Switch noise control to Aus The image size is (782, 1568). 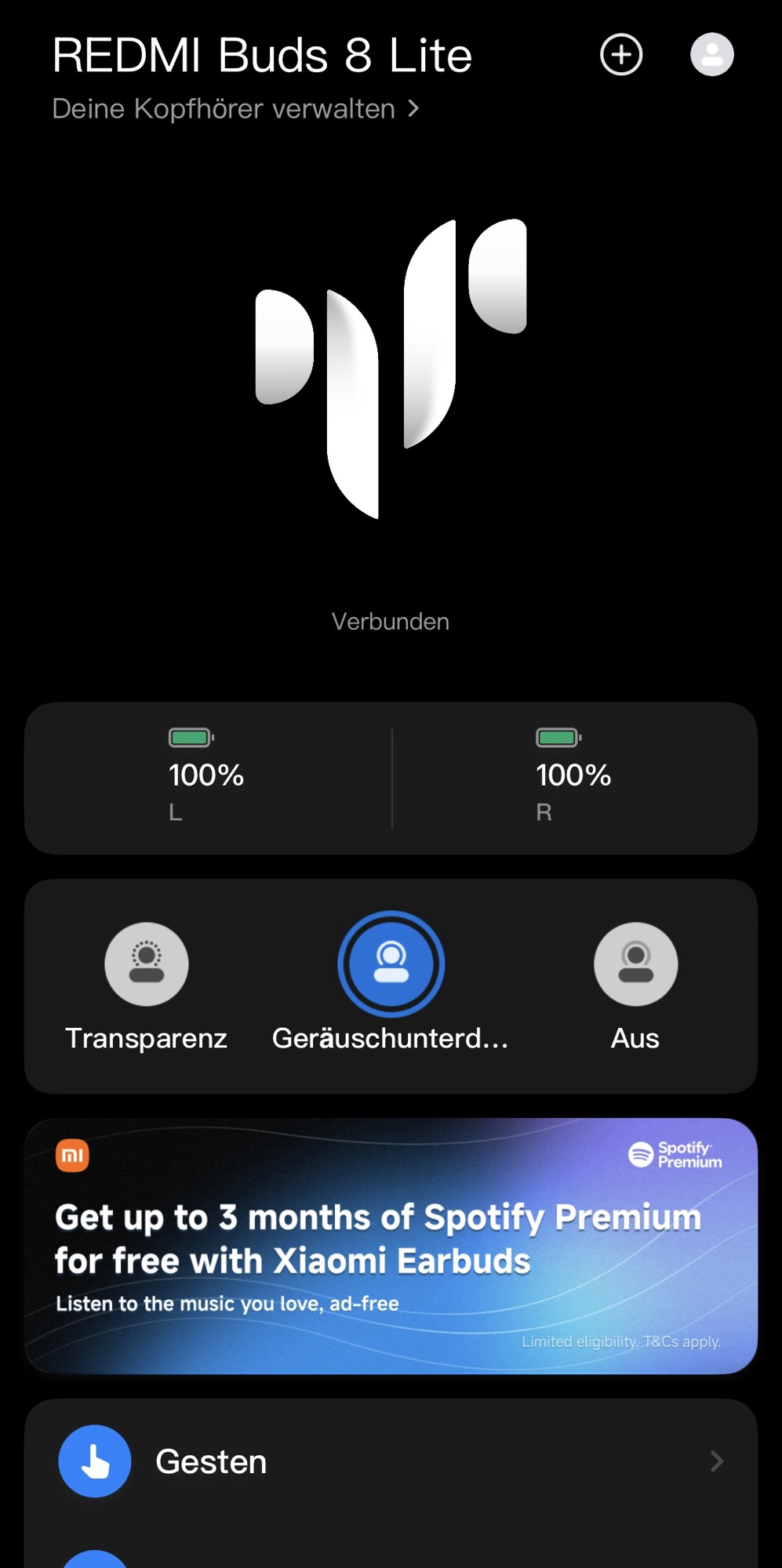pos(635,964)
